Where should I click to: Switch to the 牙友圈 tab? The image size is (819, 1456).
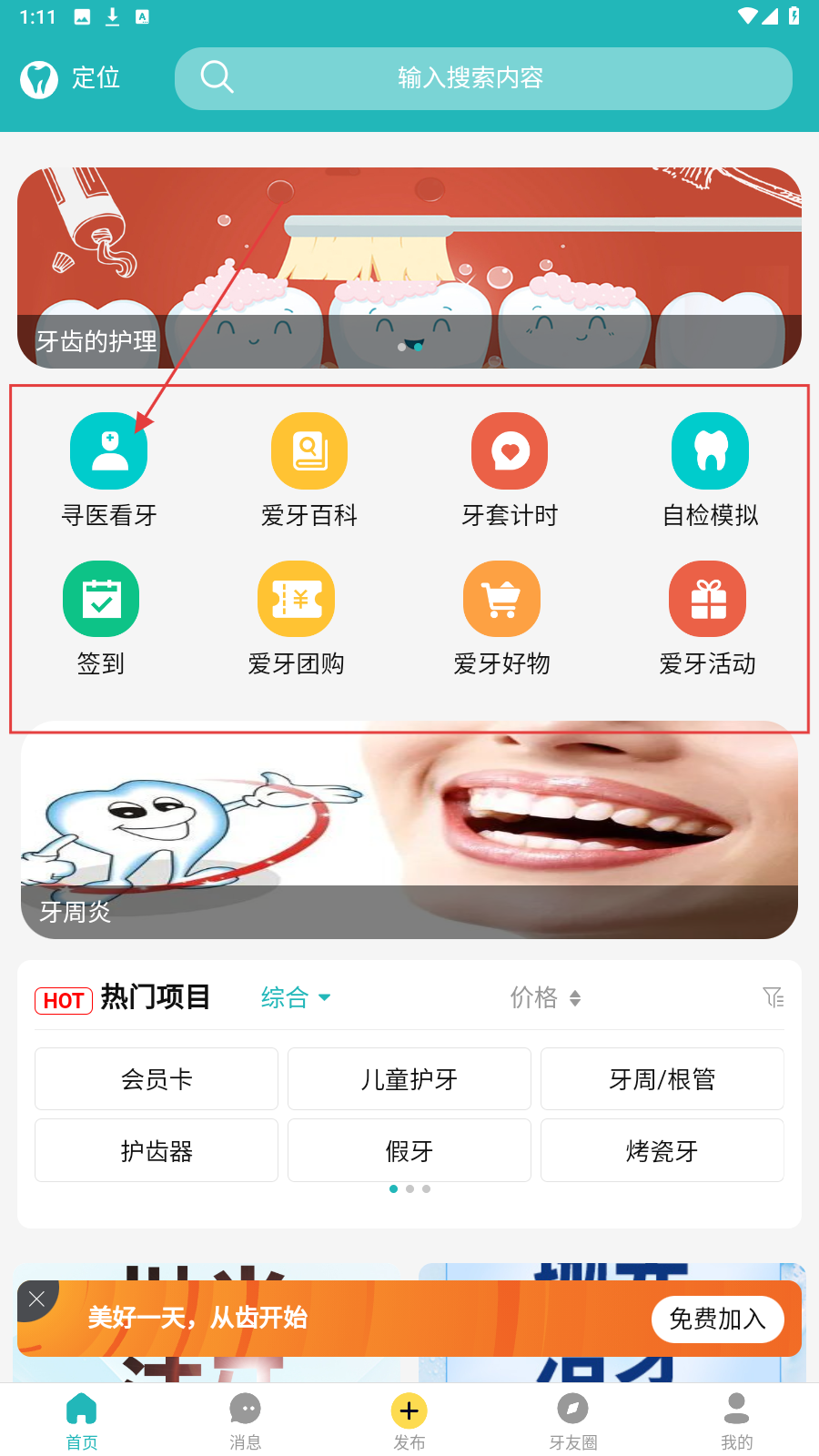[573, 1420]
